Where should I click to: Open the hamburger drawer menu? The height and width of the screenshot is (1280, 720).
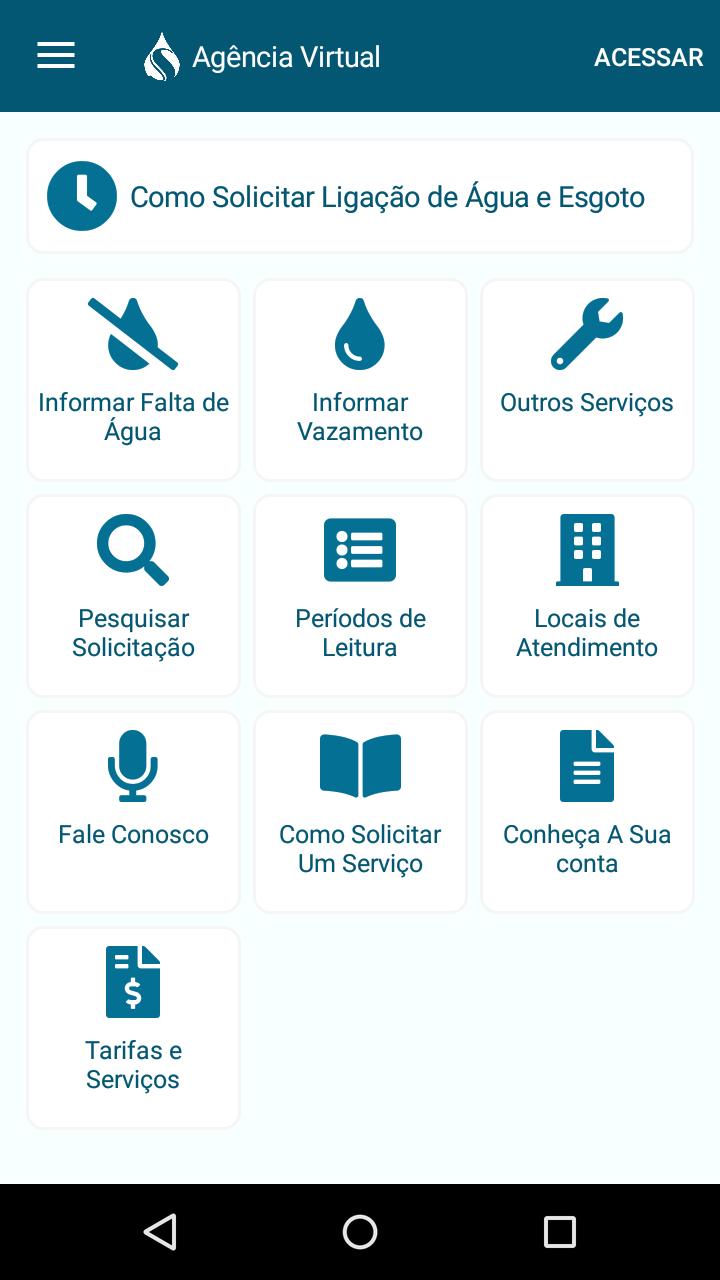(x=56, y=56)
